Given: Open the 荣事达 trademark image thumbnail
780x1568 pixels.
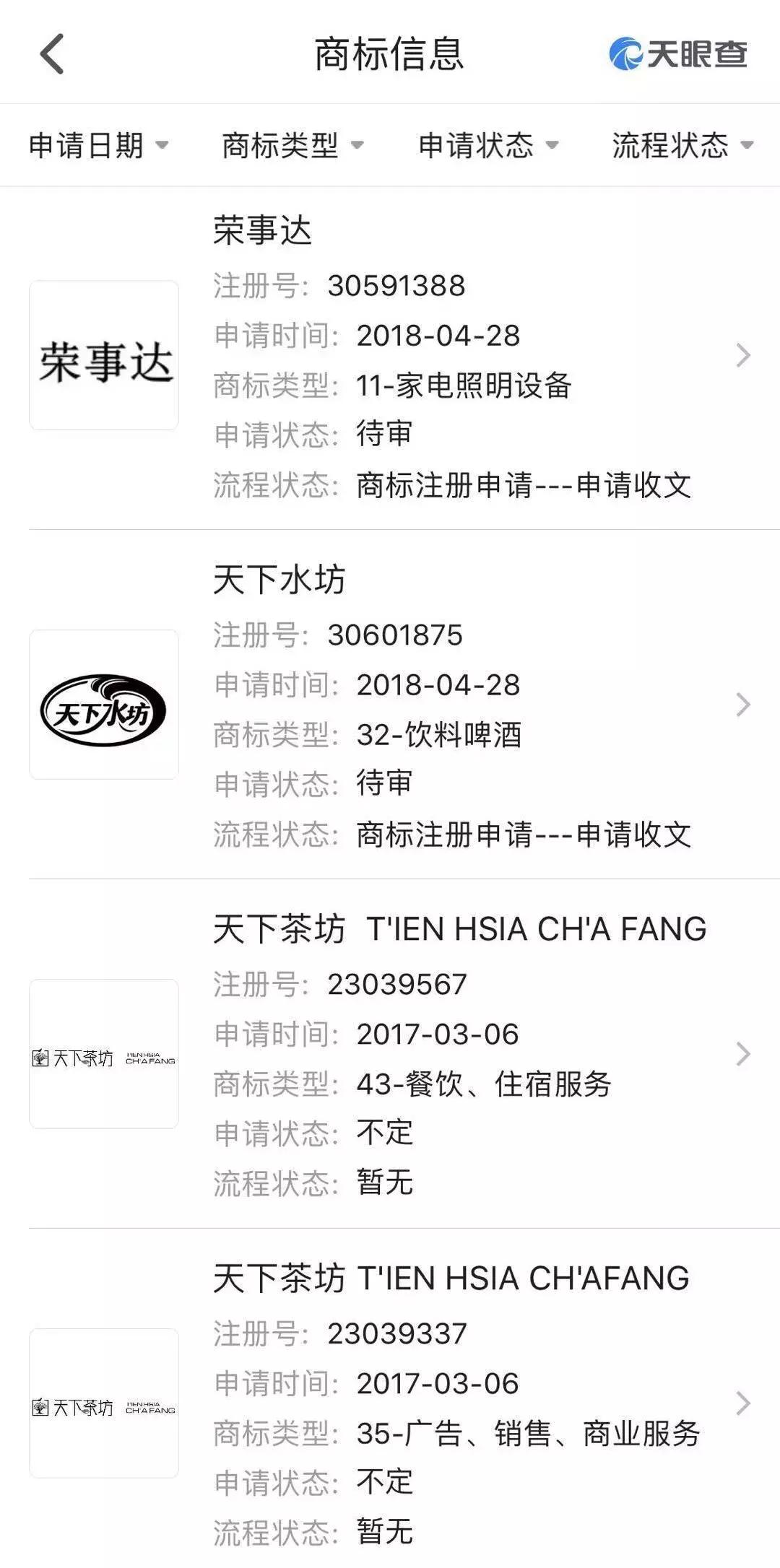Looking at the screenshot, I should pyautogui.click(x=103, y=354).
